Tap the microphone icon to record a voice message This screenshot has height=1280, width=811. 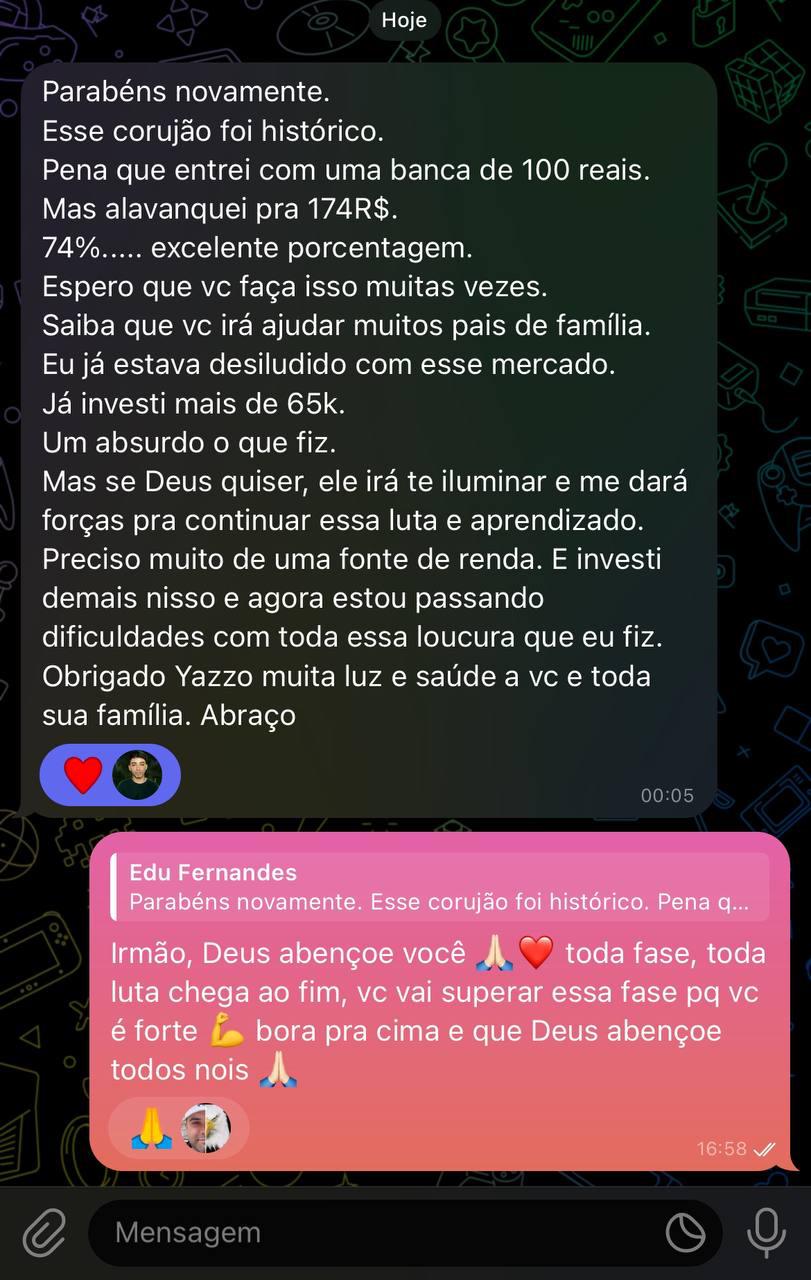coord(765,1232)
